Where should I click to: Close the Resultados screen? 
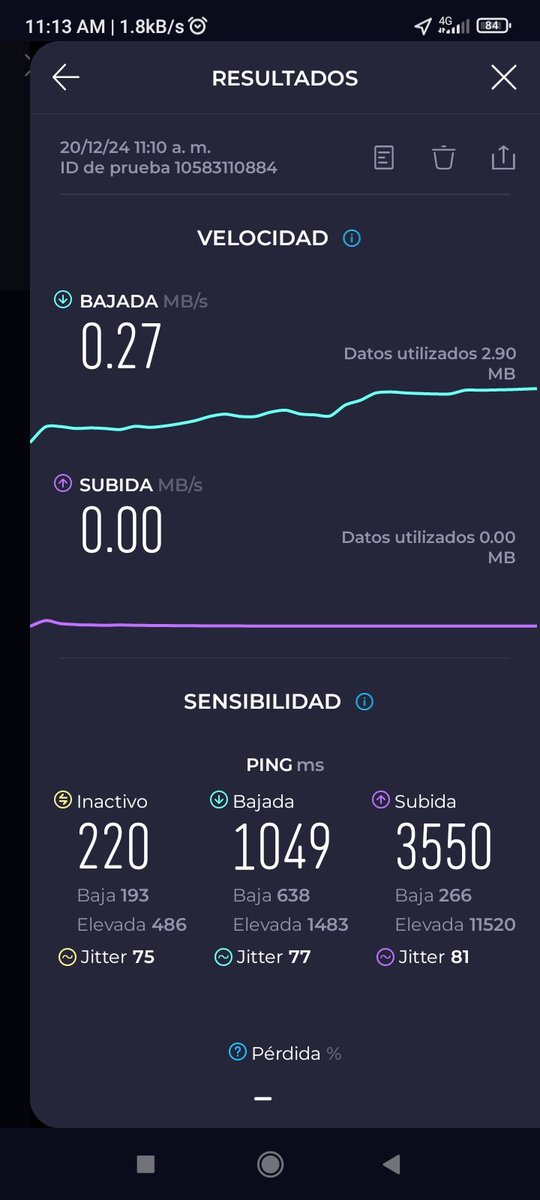pyautogui.click(x=504, y=78)
